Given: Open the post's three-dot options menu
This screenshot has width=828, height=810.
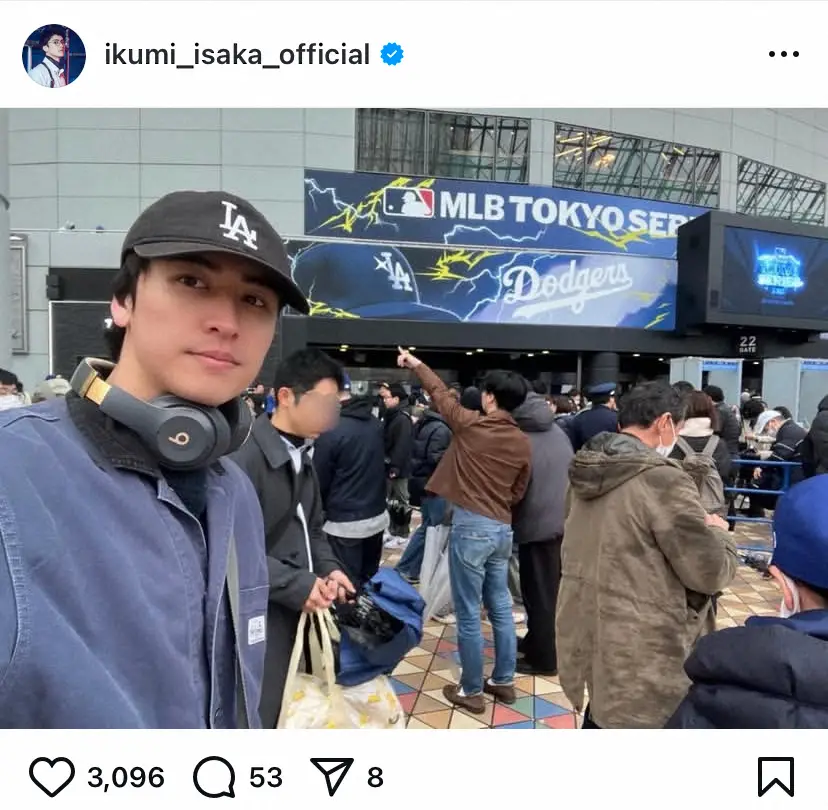Looking at the screenshot, I should click(785, 55).
